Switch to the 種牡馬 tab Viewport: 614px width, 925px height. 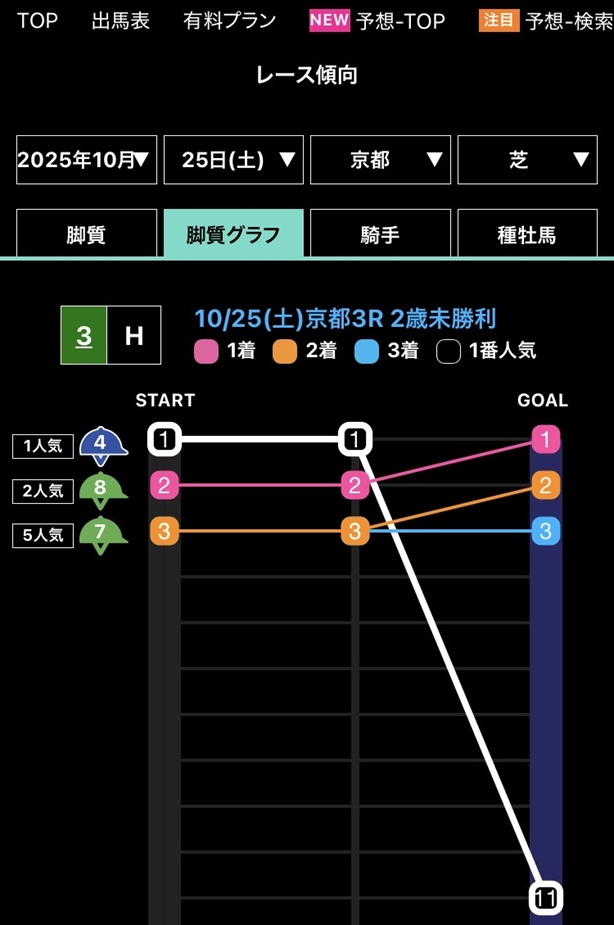pyautogui.click(x=527, y=235)
